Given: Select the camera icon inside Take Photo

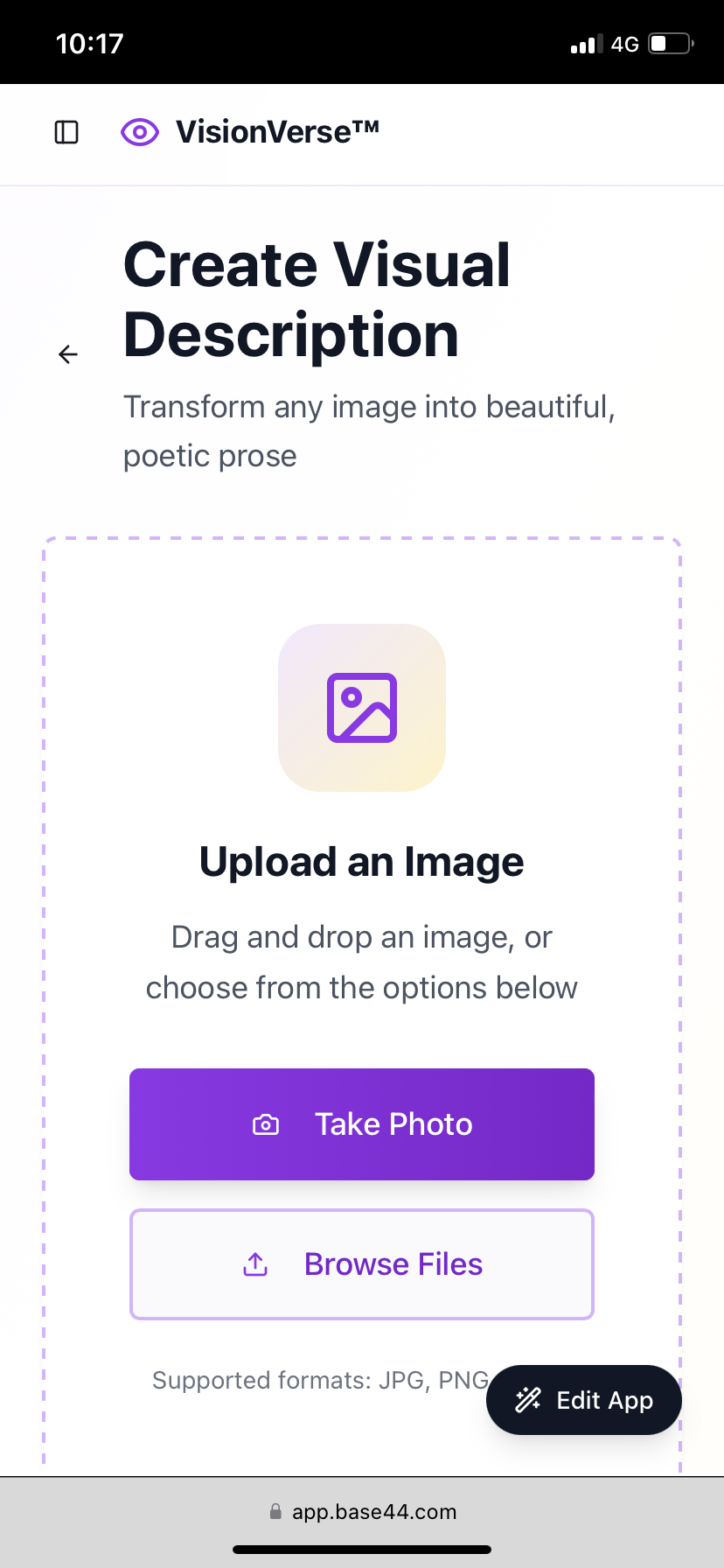Looking at the screenshot, I should (x=267, y=1124).
